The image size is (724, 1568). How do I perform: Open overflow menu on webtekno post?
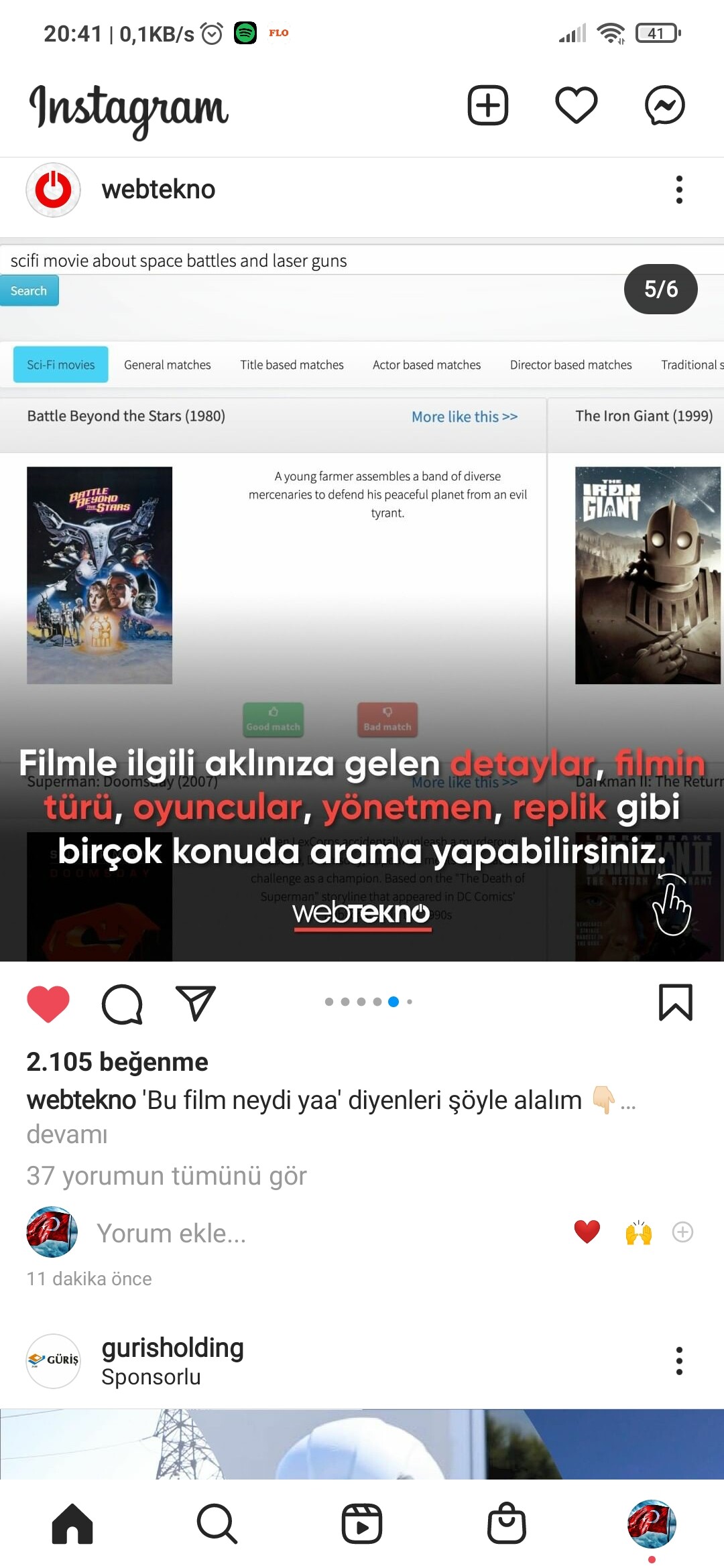[679, 190]
